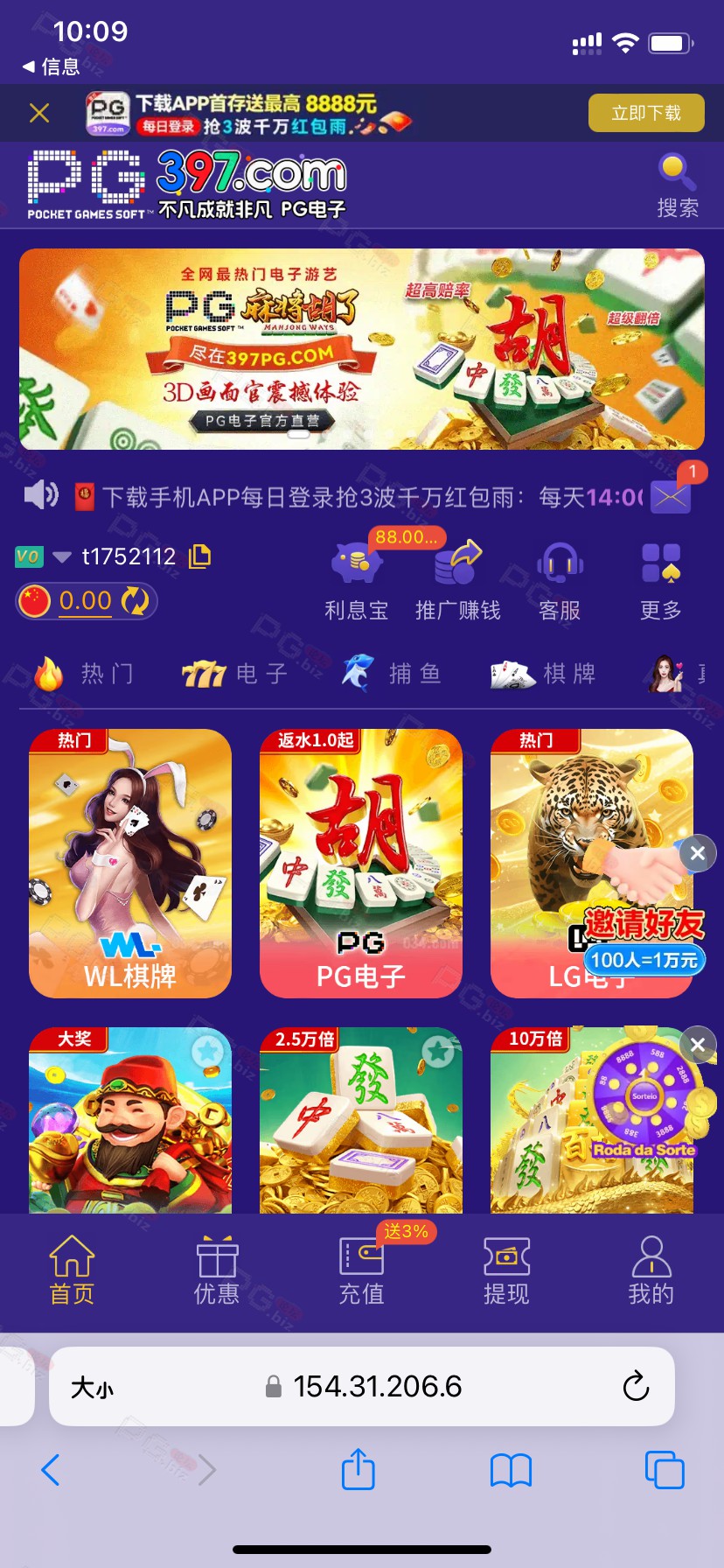Tap the 立即下载 button
Screen dimensions: 724x1568
pyautogui.click(x=646, y=113)
